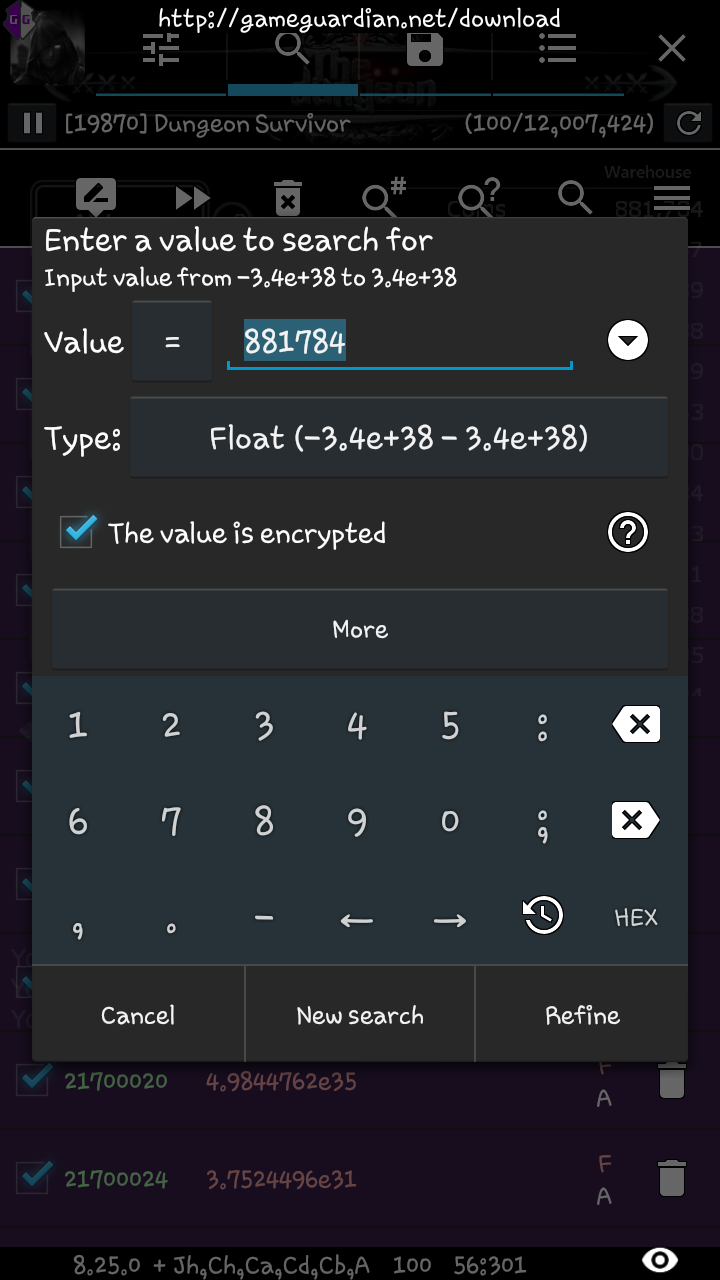
Task: Refresh the results list
Action: (689, 123)
